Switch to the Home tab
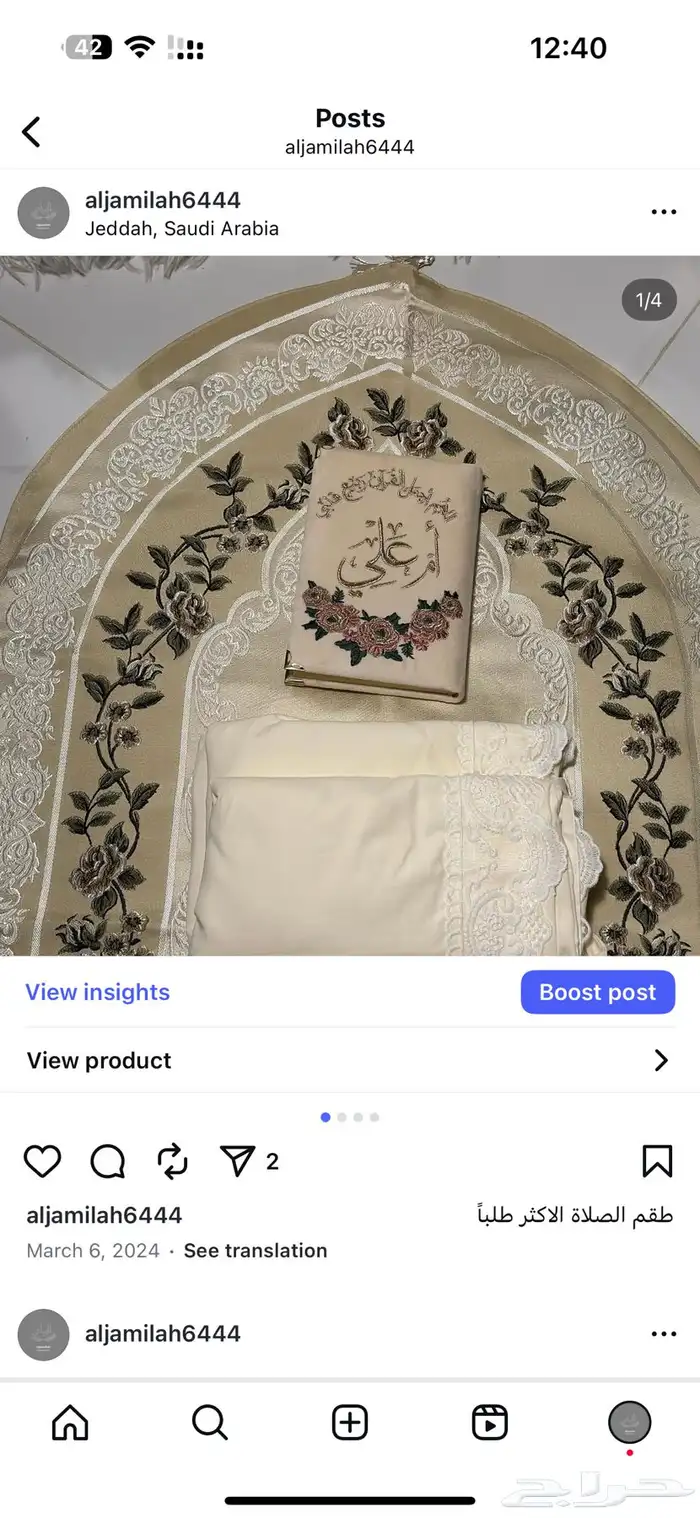Image resolution: width=700 pixels, height=1518 pixels. [x=69, y=1422]
